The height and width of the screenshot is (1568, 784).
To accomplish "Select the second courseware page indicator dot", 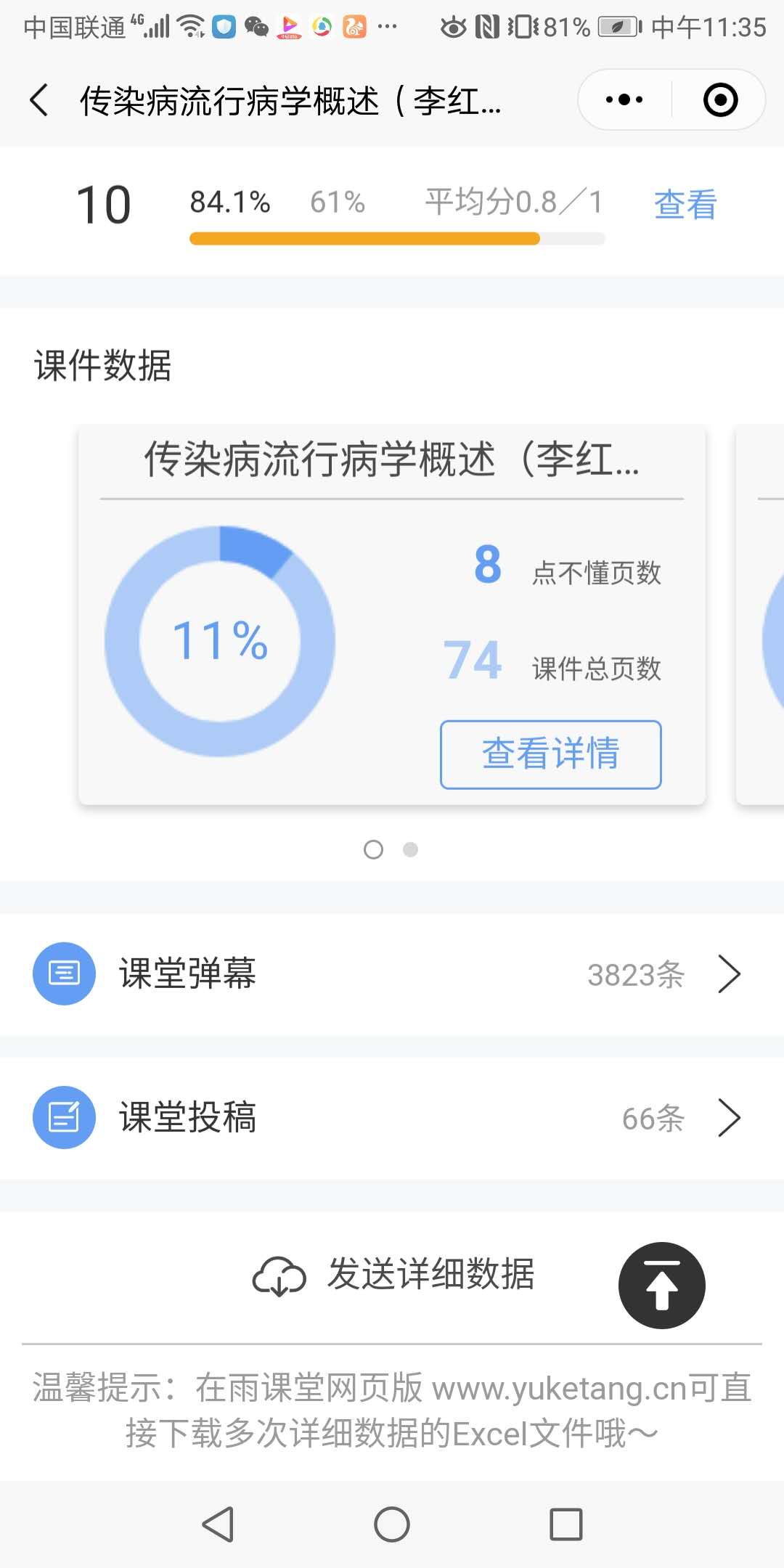I will coord(410,849).
